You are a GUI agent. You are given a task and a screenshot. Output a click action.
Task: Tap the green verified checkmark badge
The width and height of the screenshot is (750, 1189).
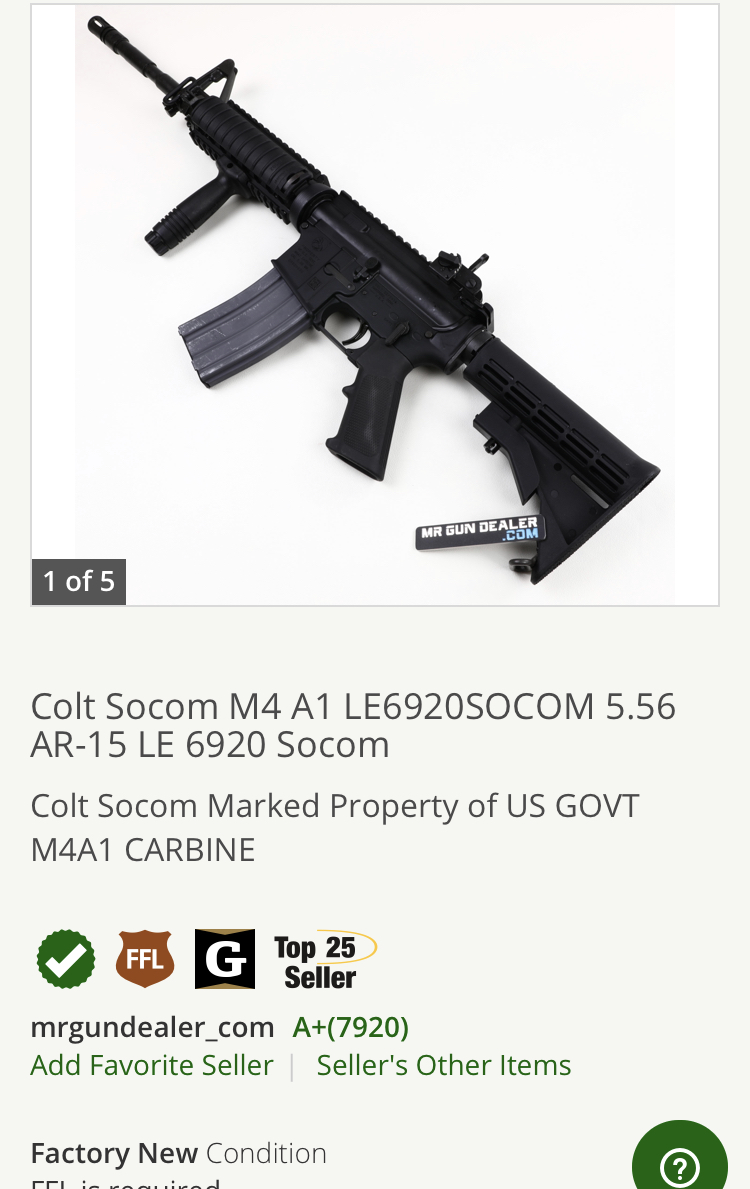(66, 960)
